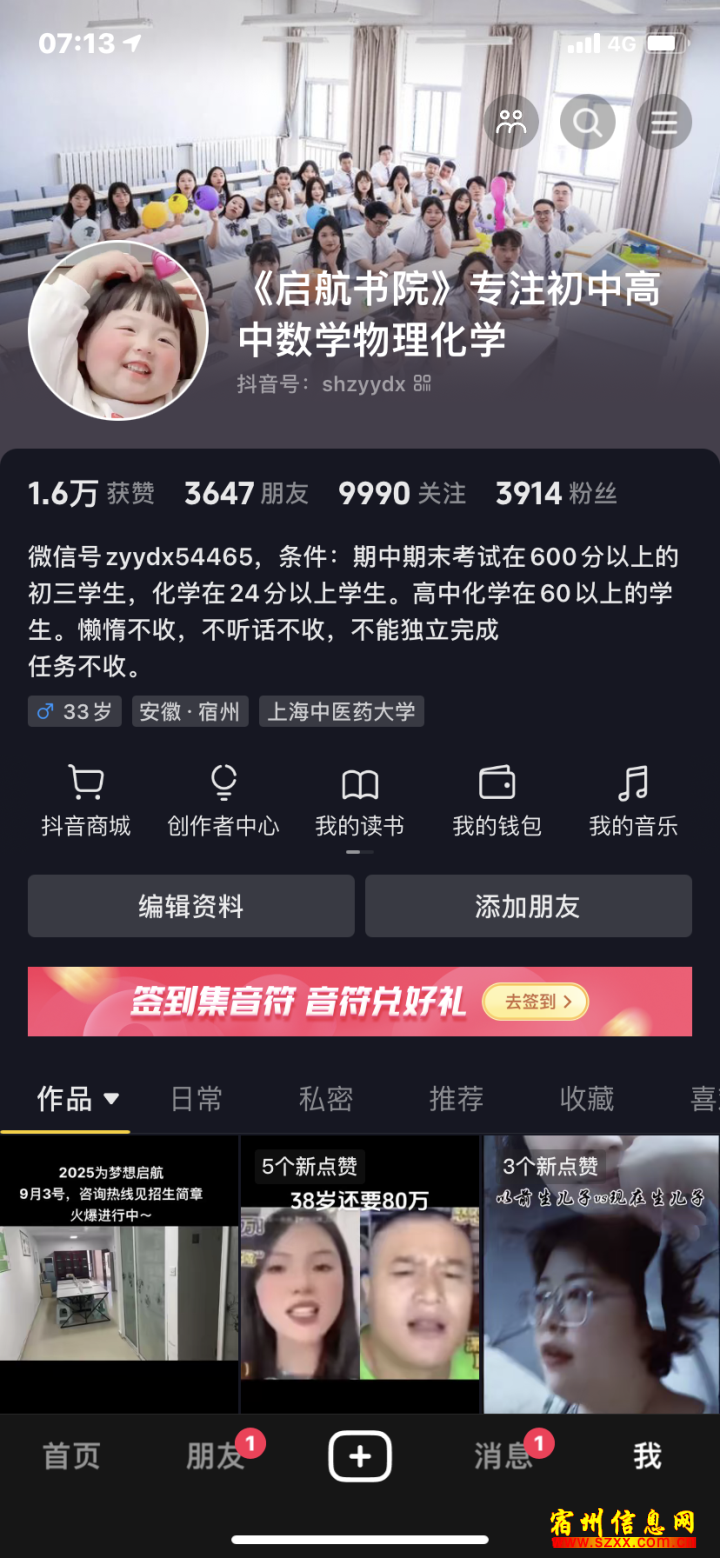
Task: Open 我的音乐 shortcut
Action: pos(633,801)
